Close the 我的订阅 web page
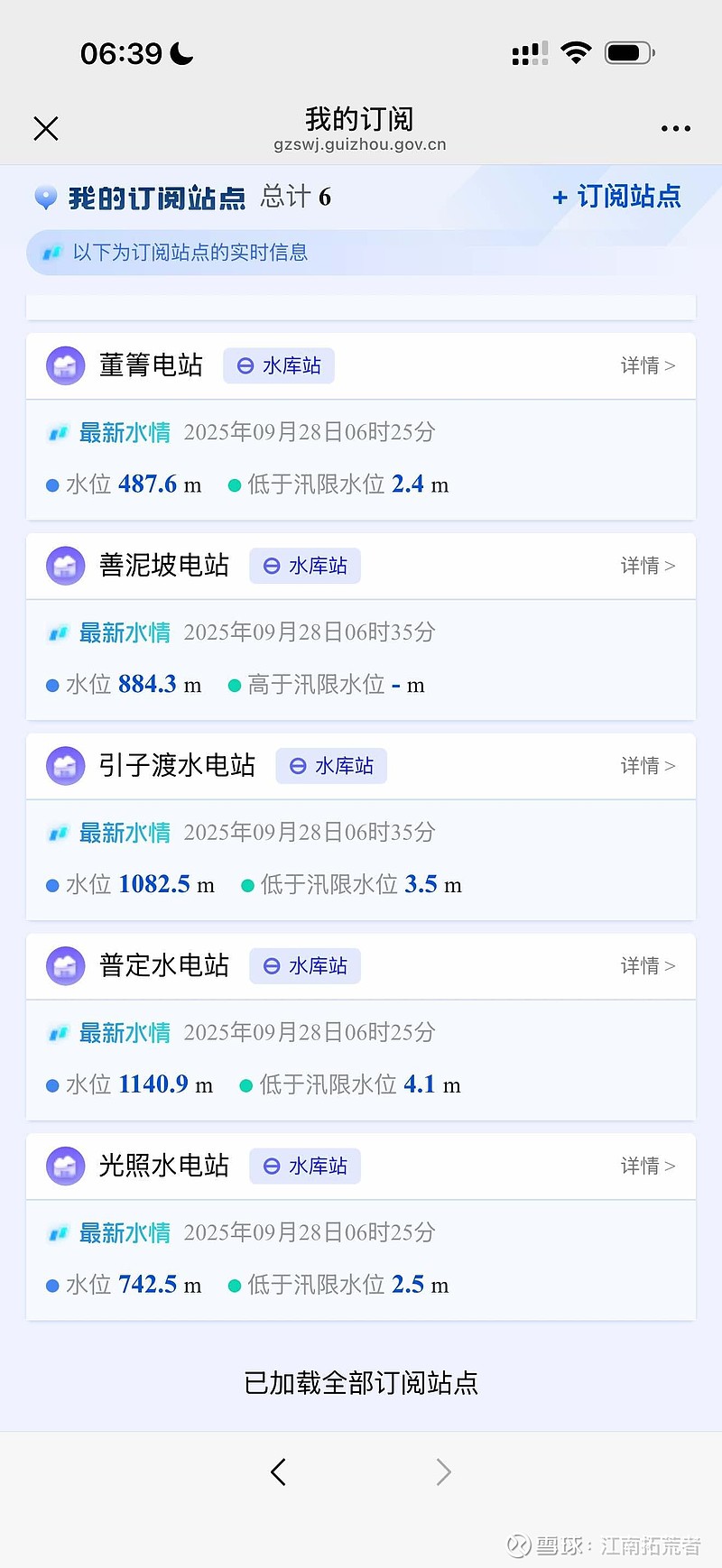The height and width of the screenshot is (1568, 722). (46, 129)
